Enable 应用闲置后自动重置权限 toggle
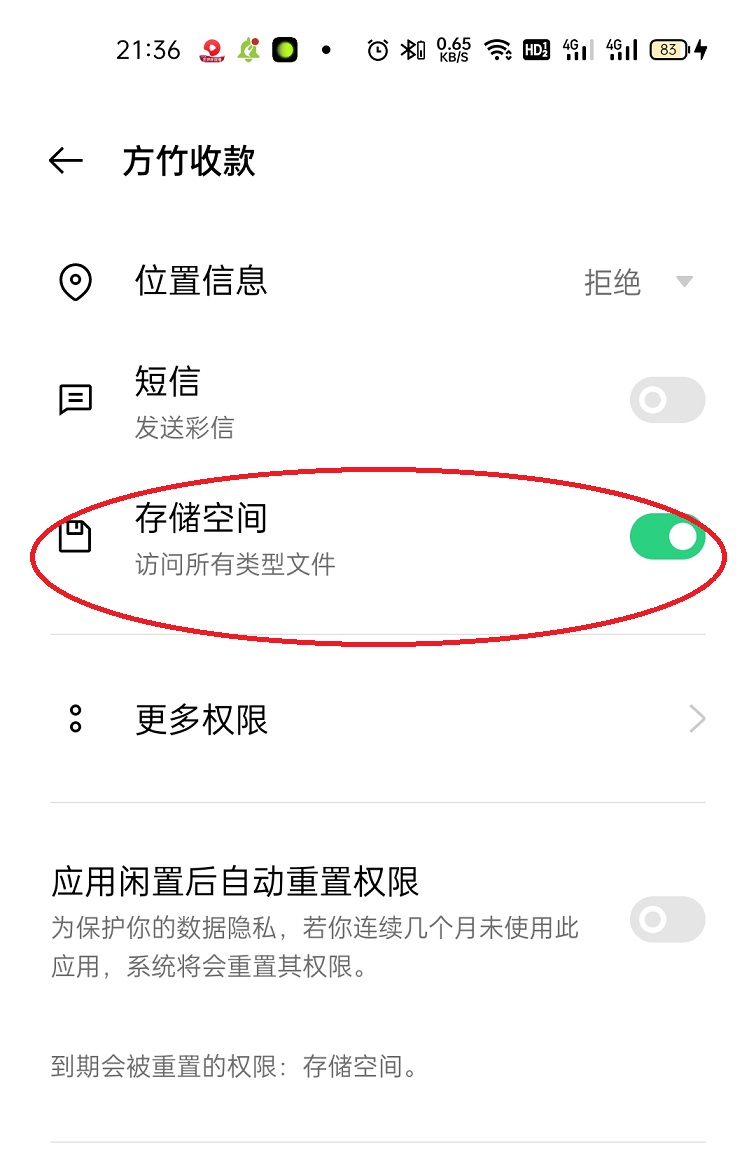This screenshot has width=756, height=1151. point(667,920)
